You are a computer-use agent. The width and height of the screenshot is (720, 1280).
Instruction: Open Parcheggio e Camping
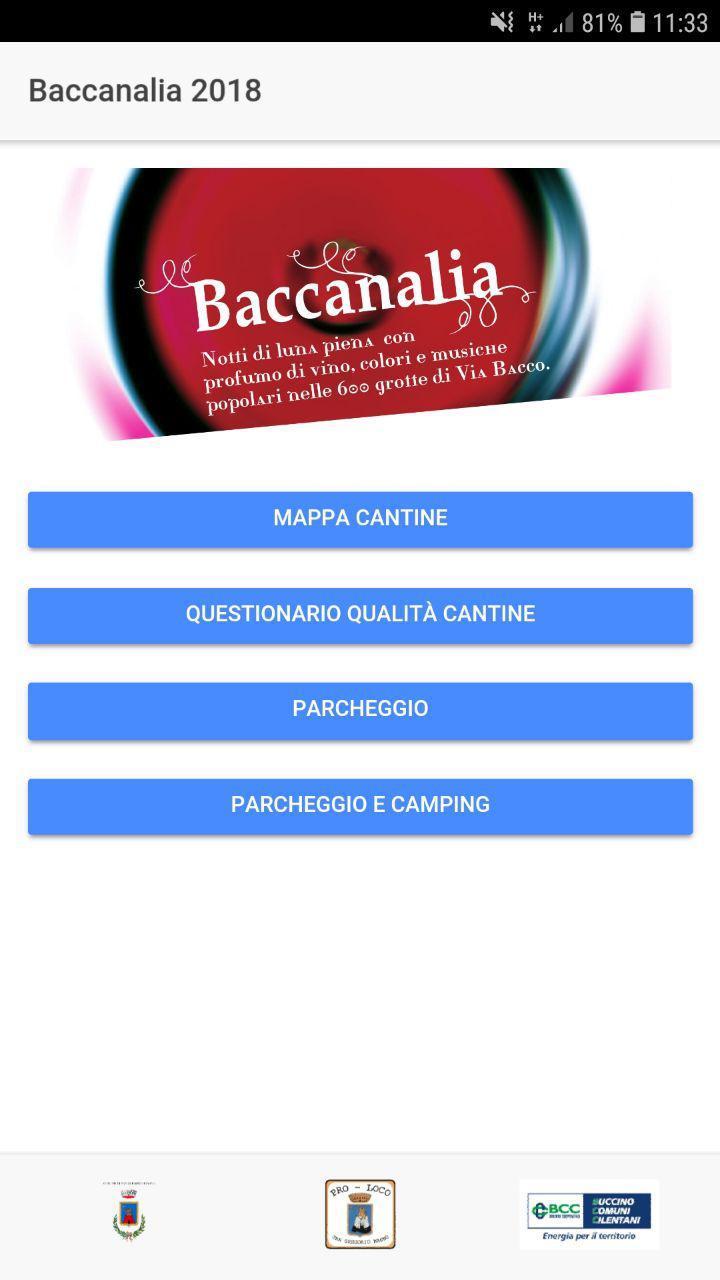coord(360,805)
